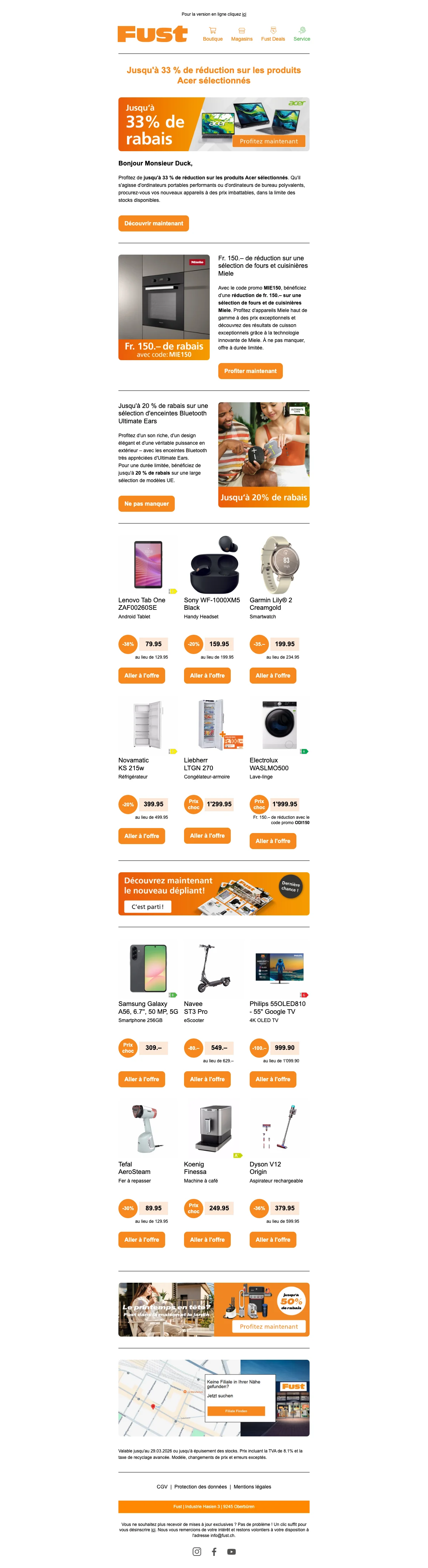Image resolution: width=428 pixels, height=1568 pixels.
Task: Open the Magasins link
Action: click(x=242, y=34)
